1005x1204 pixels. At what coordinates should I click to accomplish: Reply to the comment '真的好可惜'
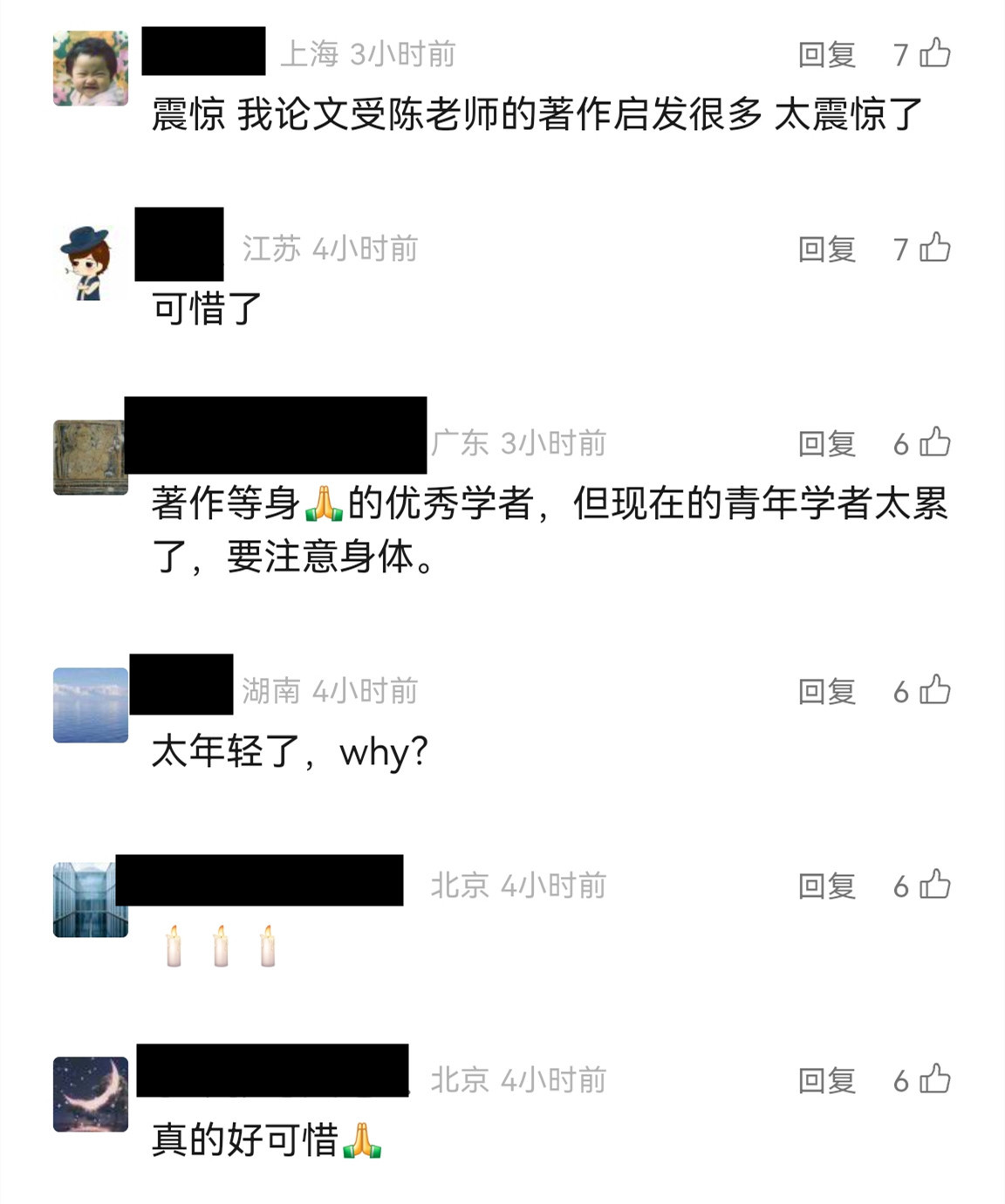826,1081
